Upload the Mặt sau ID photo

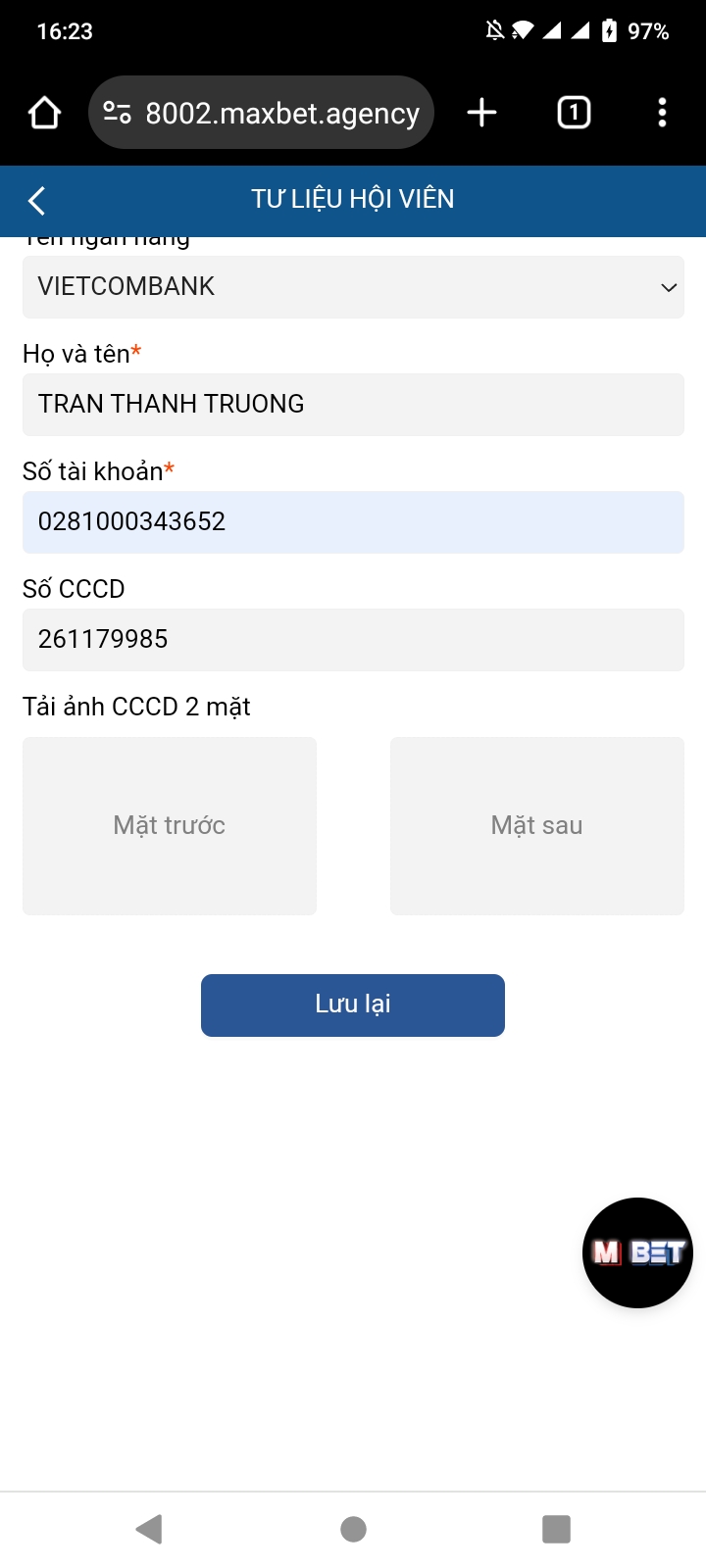(537, 826)
